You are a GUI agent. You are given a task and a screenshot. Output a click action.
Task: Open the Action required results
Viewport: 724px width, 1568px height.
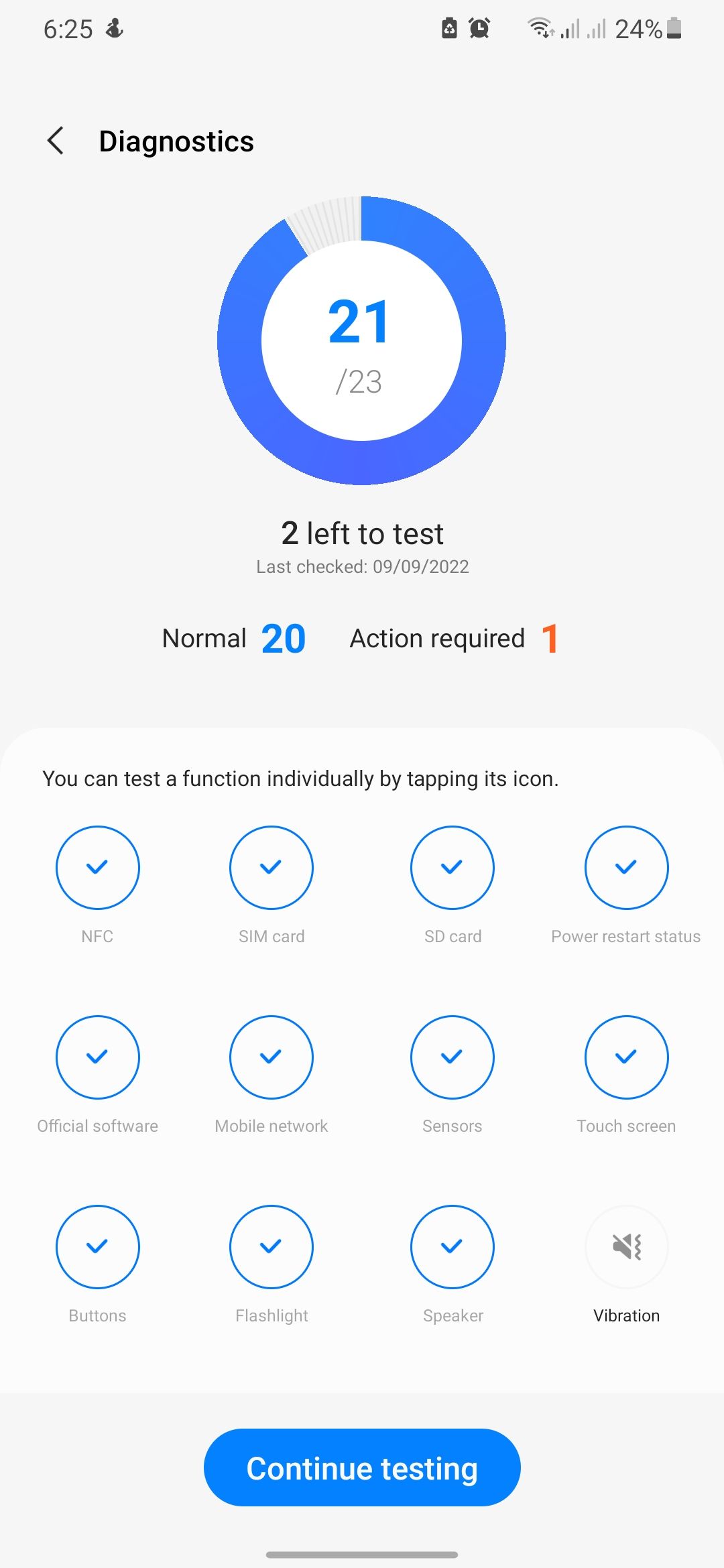455,638
